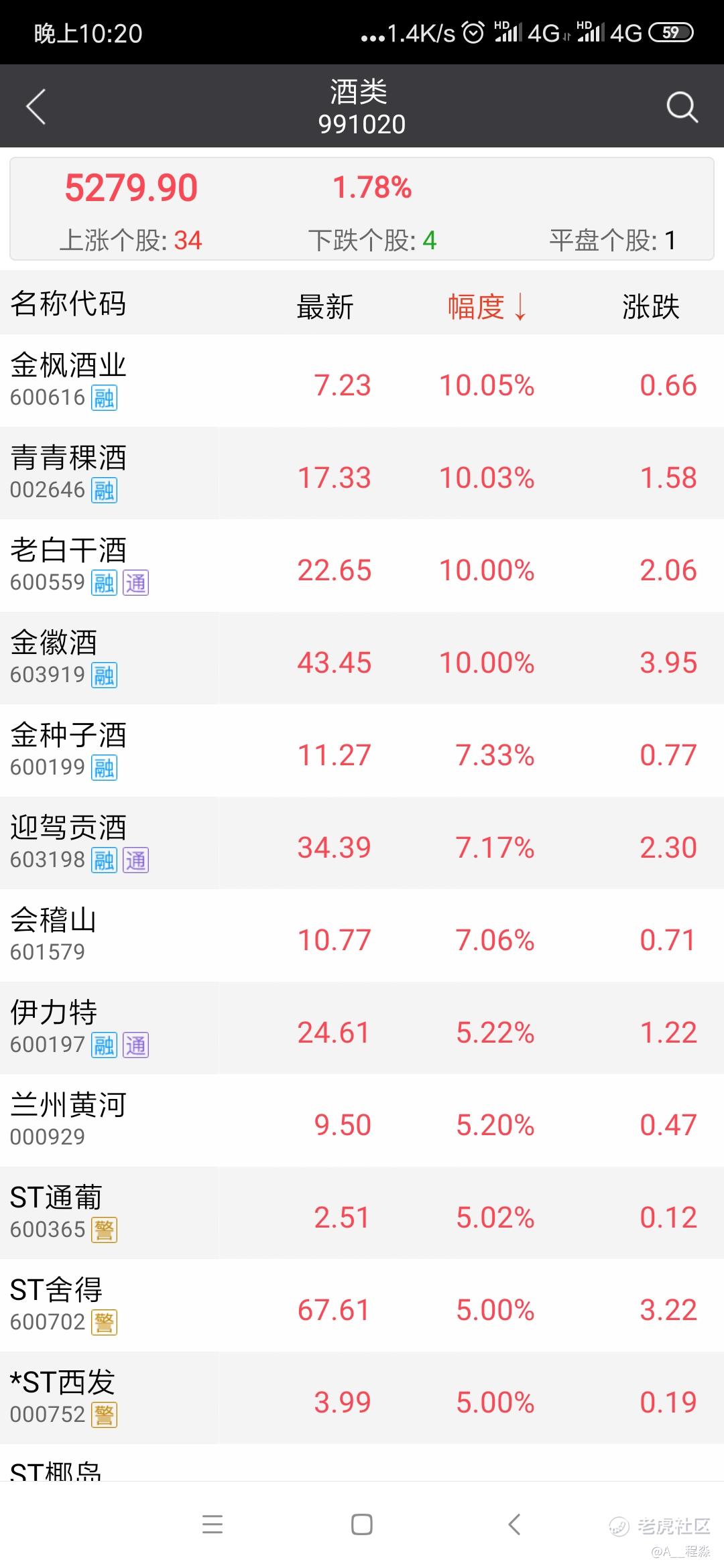Tap the system home button
Screen dimensions: 724x1568
click(x=362, y=1524)
